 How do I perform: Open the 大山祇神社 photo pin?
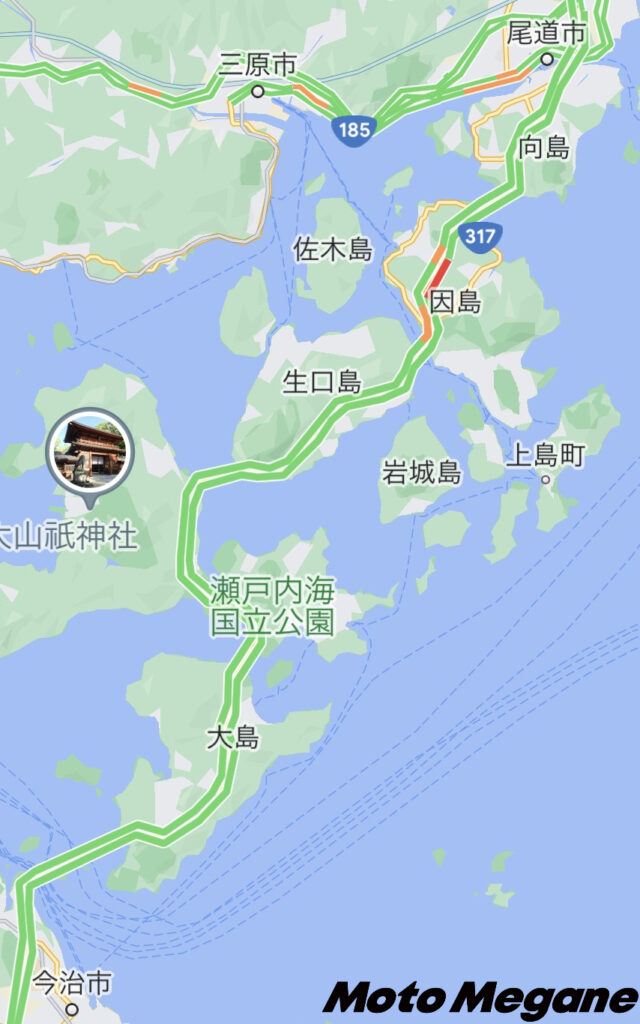tap(89, 450)
